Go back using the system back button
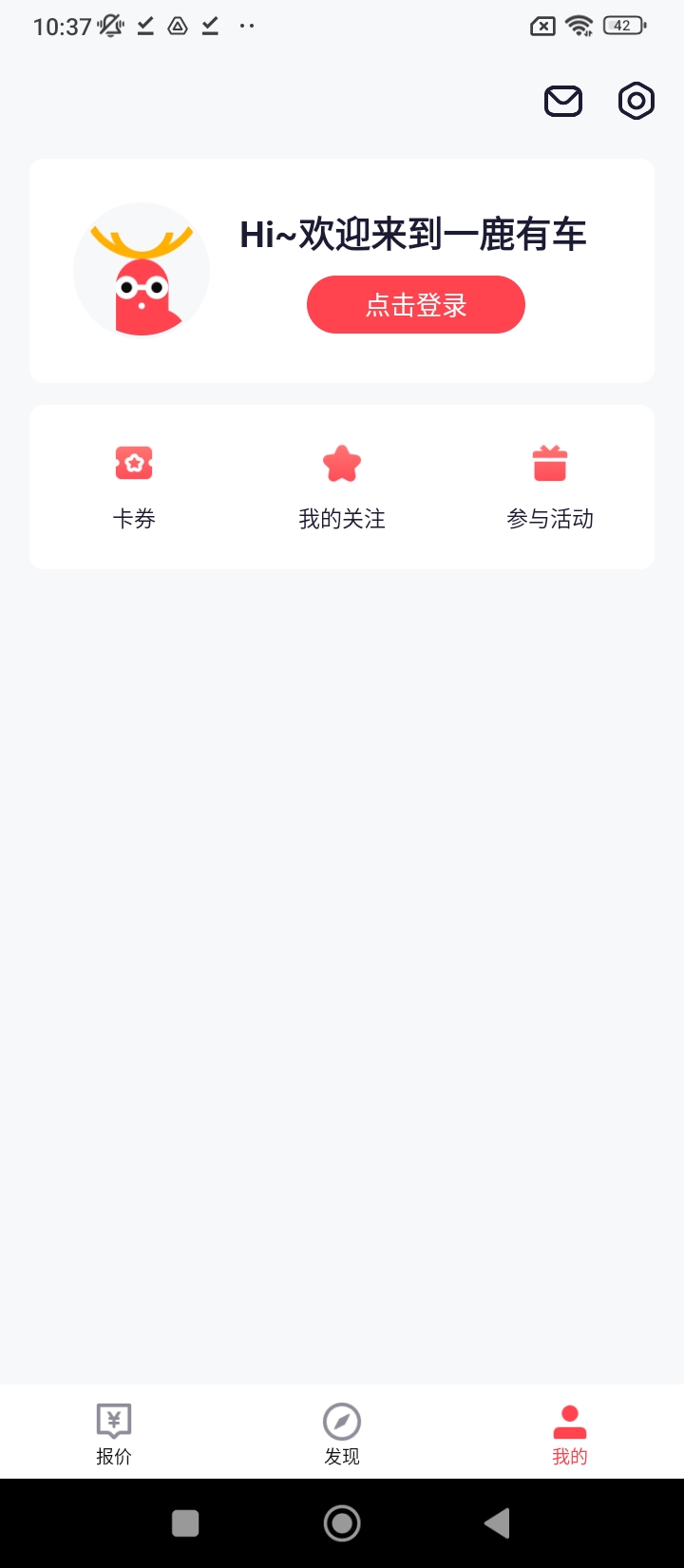This screenshot has height=1568, width=684. click(x=497, y=1523)
